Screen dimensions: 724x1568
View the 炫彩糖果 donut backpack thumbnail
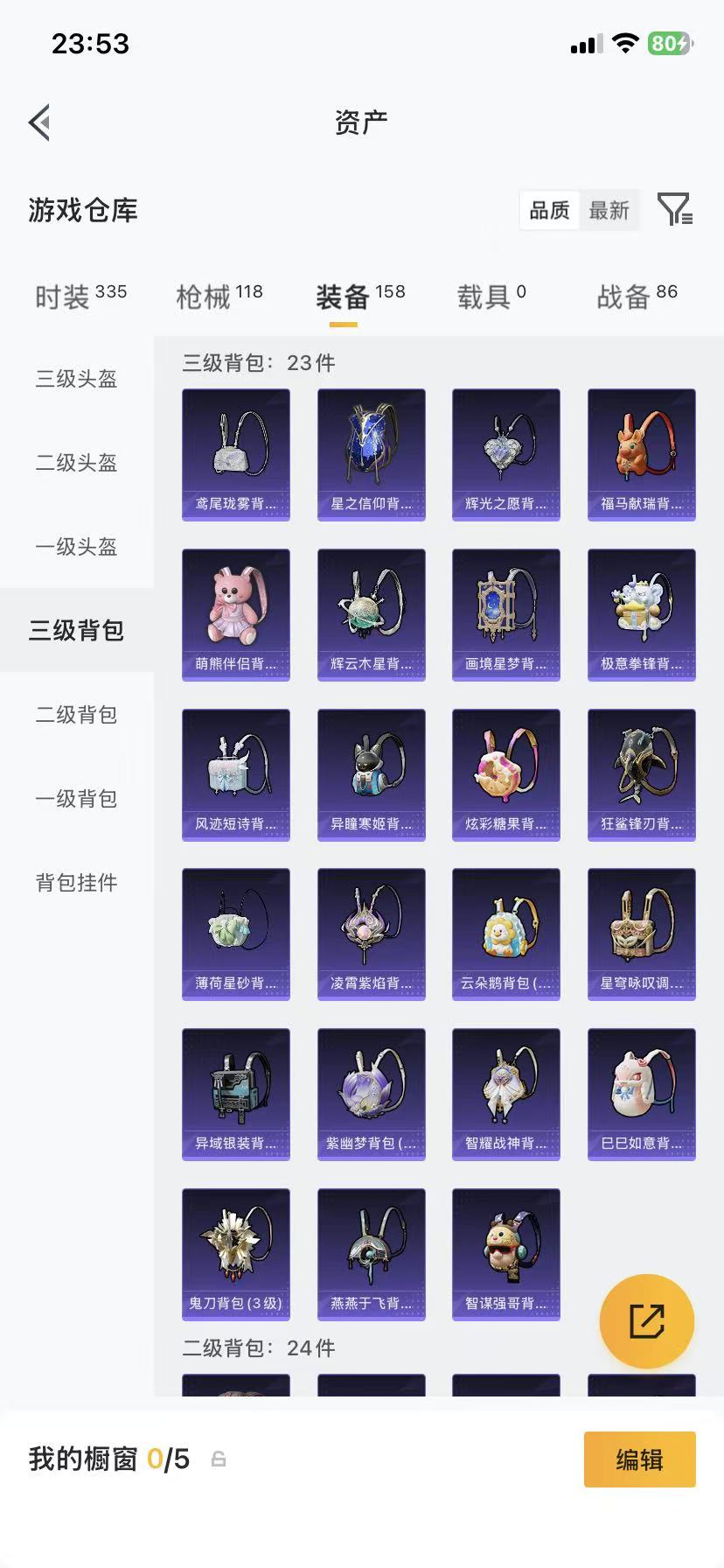point(505,766)
